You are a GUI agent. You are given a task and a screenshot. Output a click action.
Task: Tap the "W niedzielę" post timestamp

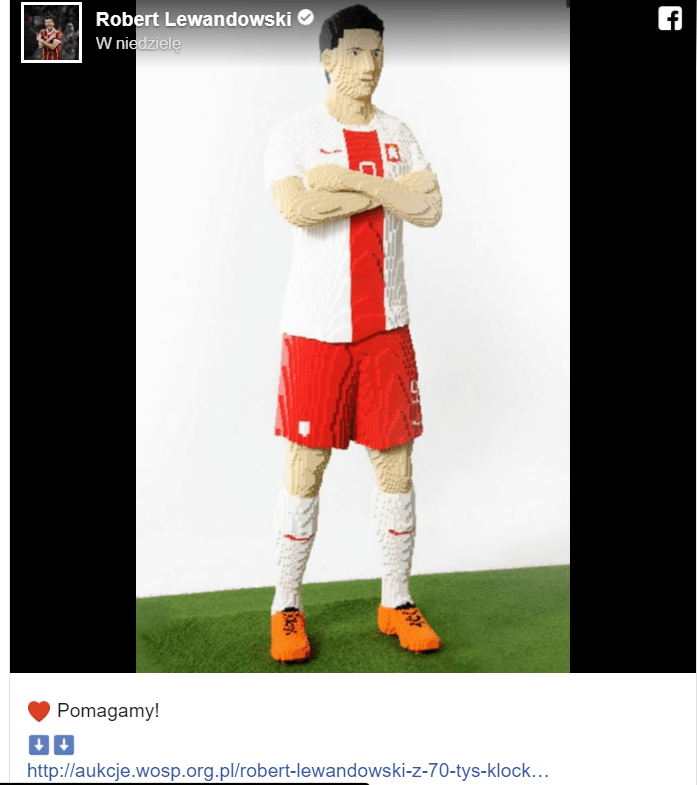(138, 44)
